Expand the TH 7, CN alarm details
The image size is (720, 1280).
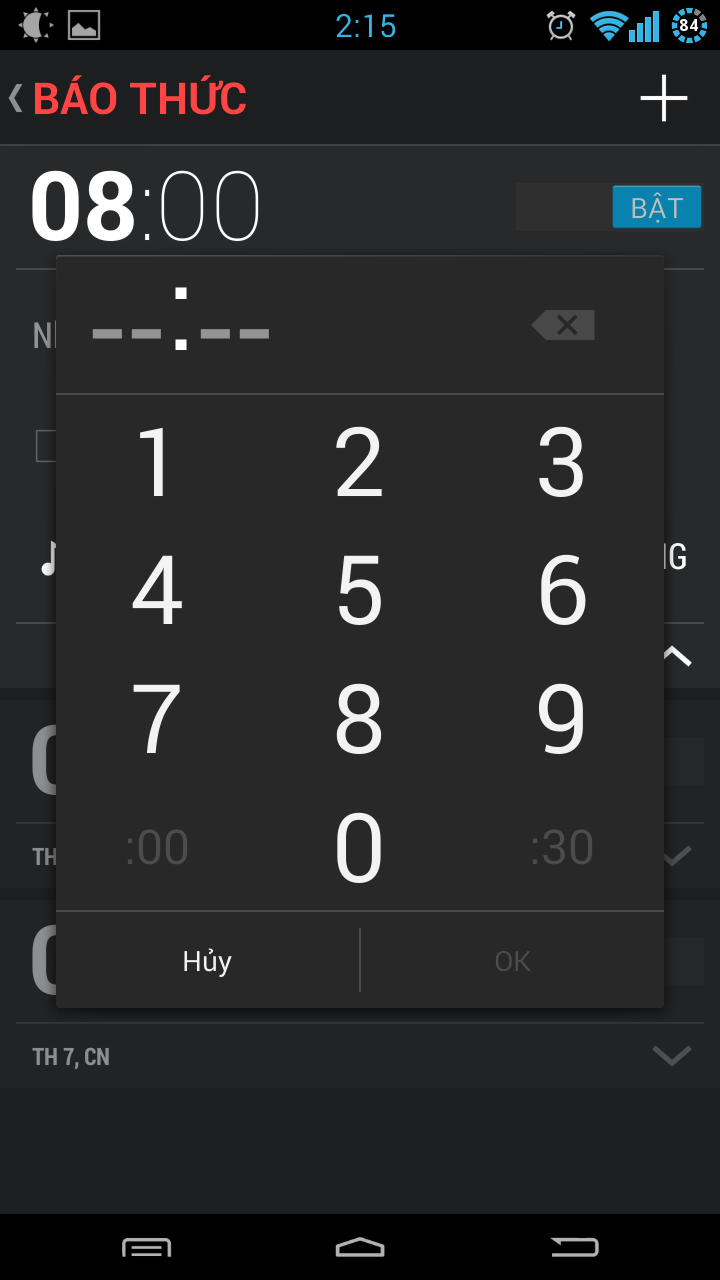click(x=674, y=1055)
